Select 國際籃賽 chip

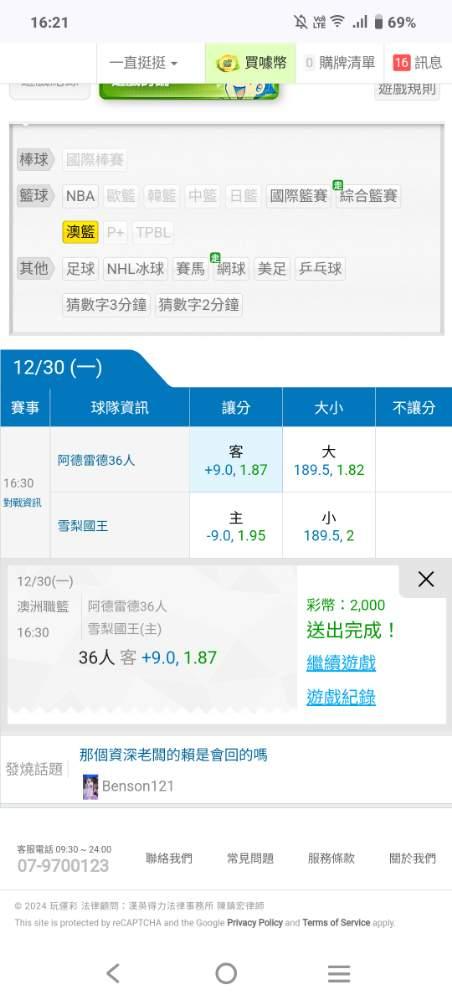click(x=298, y=196)
